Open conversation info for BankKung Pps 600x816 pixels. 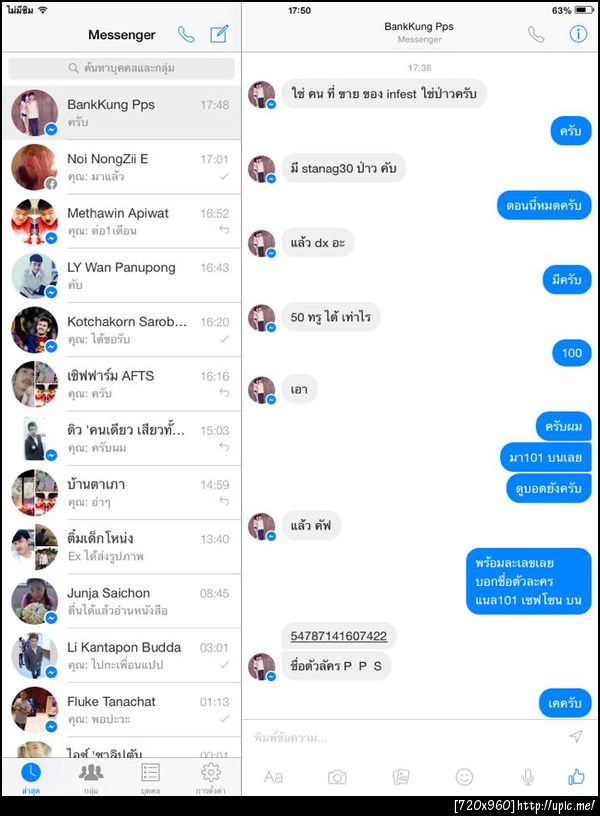(578, 34)
